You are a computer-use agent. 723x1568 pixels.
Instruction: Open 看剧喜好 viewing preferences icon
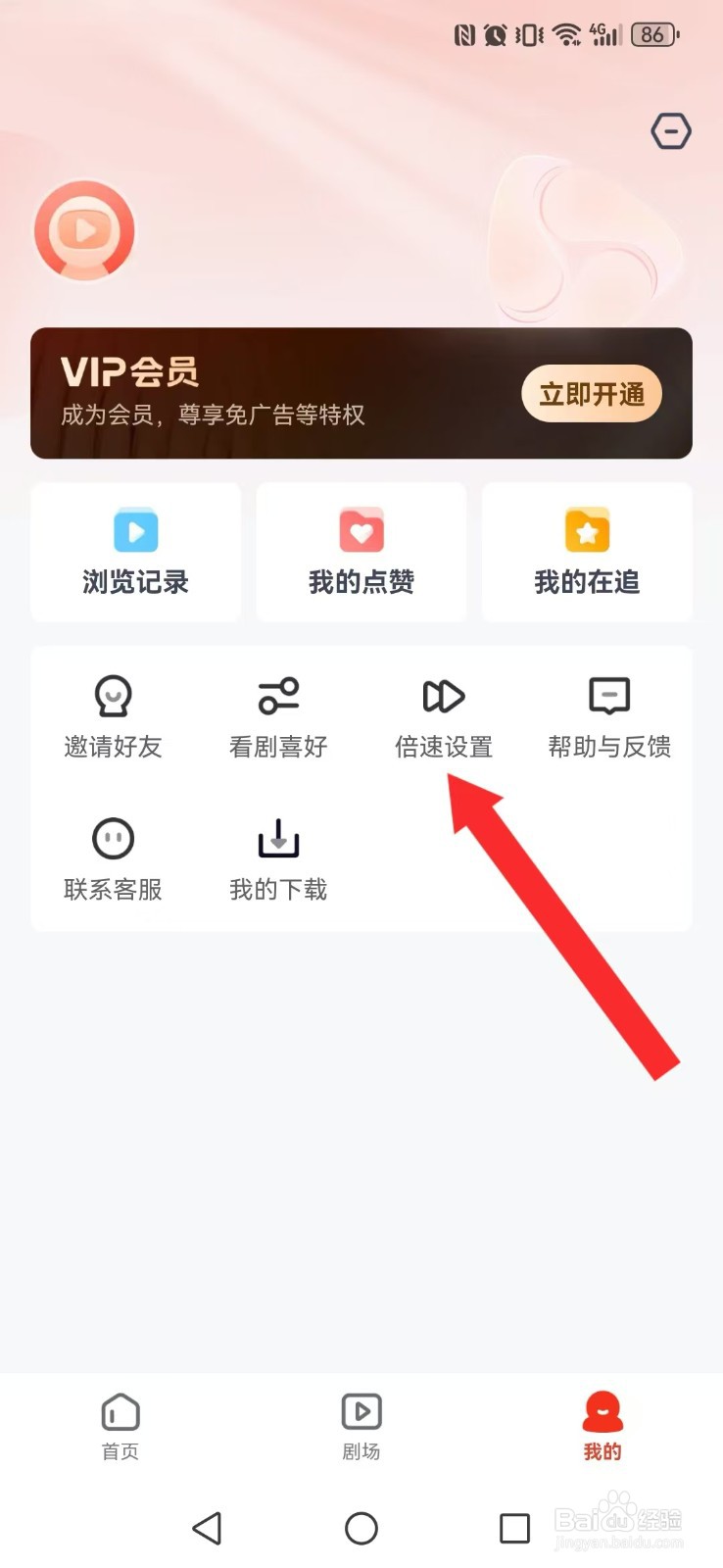click(x=277, y=715)
